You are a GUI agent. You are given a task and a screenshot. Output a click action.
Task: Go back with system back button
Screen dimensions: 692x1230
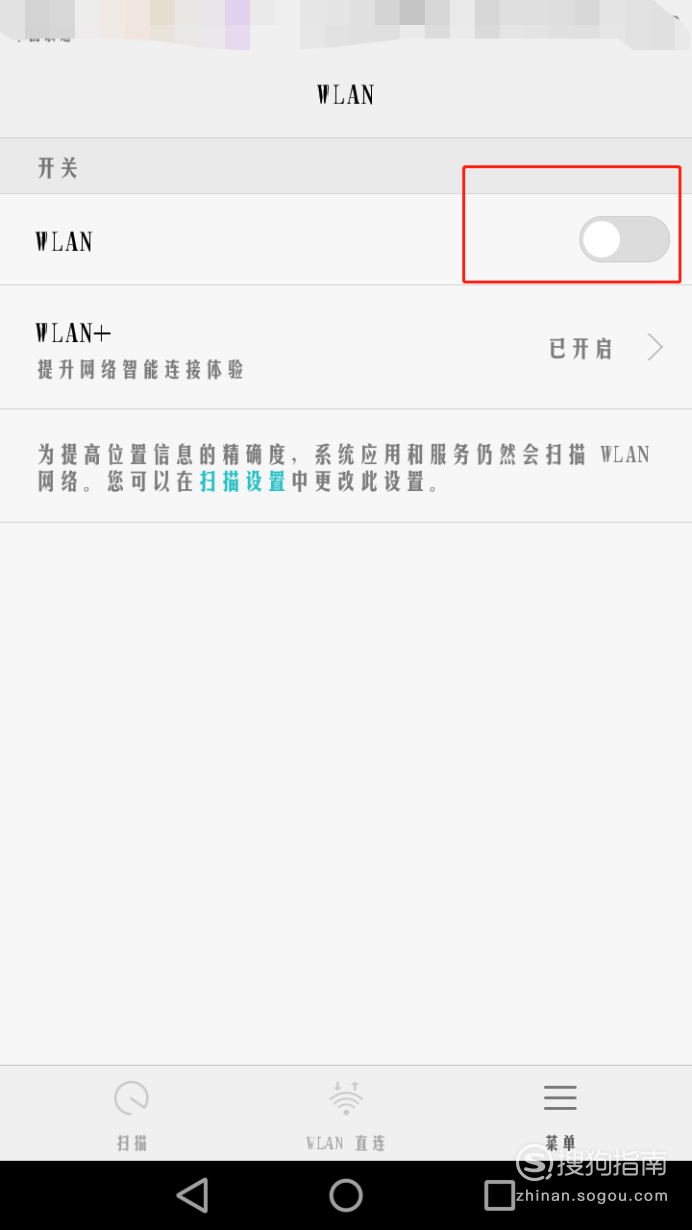click(192, 1195)
